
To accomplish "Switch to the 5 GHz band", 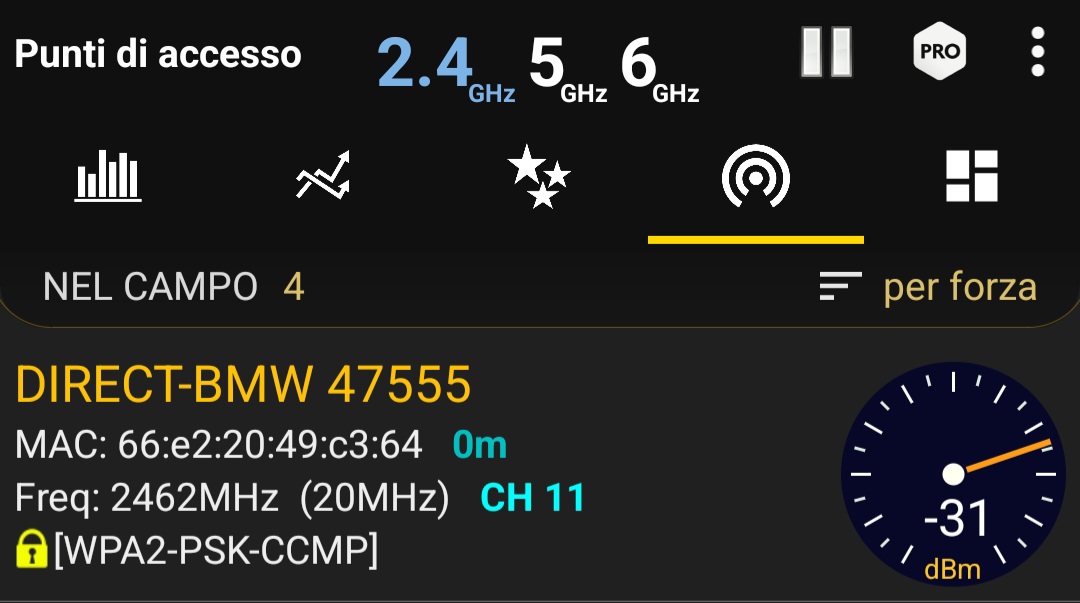I will tap(567, 66).
